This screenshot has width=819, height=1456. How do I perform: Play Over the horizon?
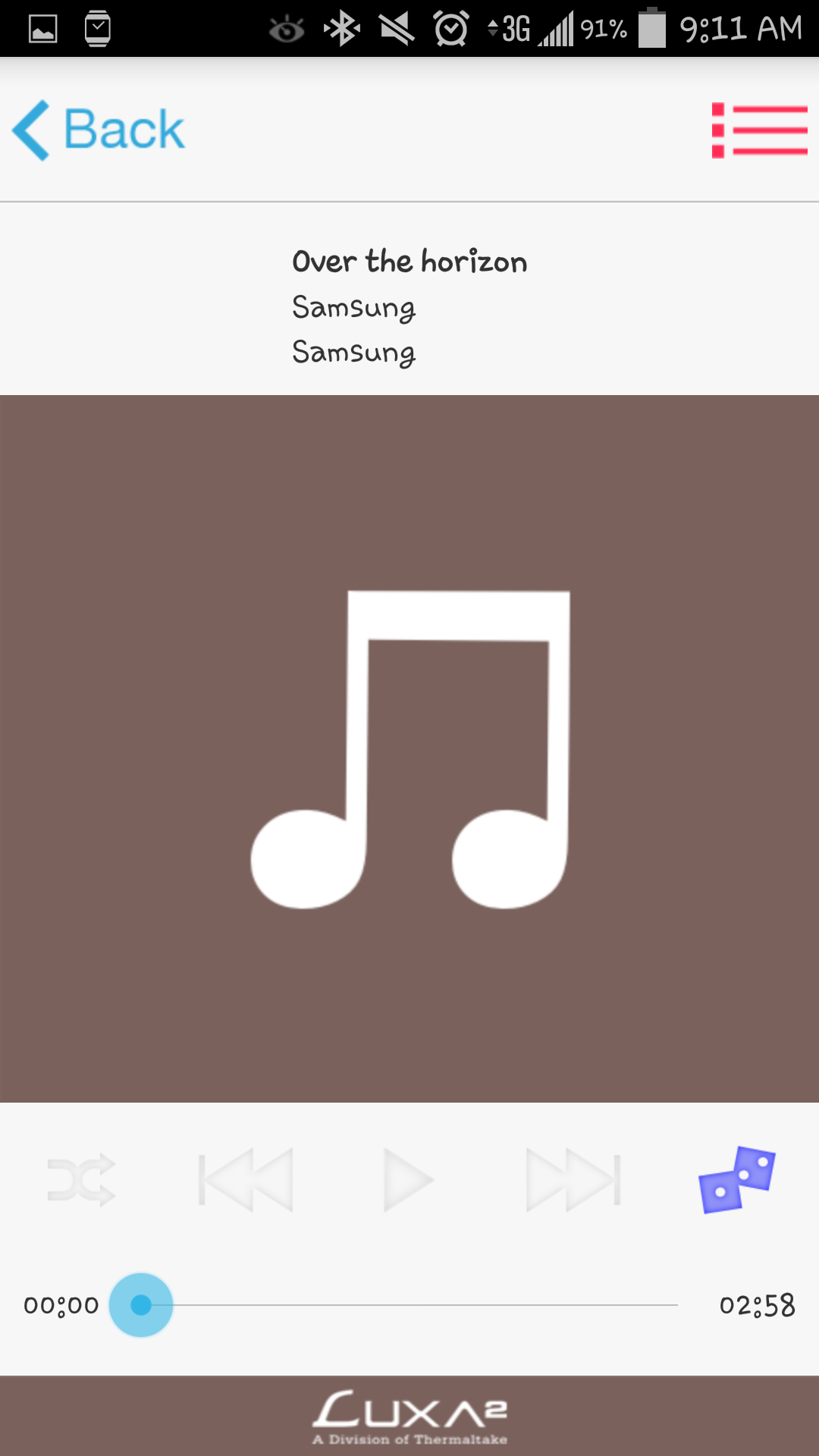(409, 1180)
